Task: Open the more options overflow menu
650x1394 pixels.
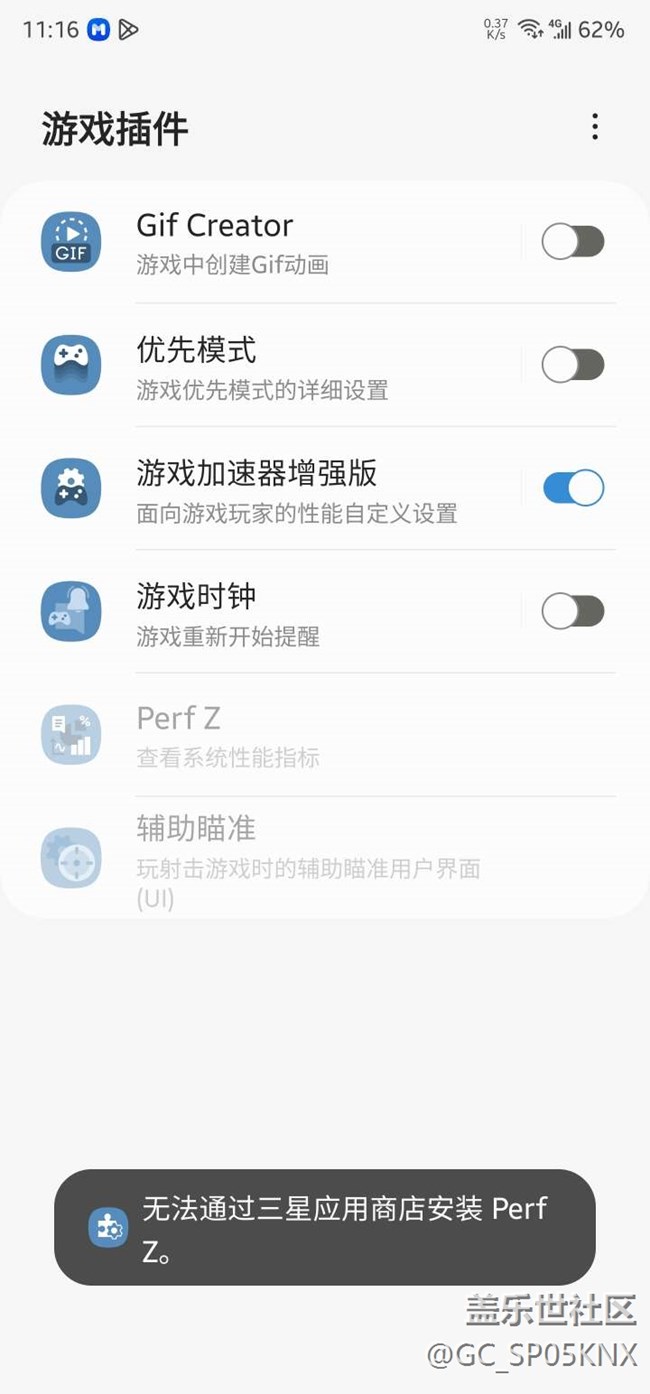Action: tap(595, 127)
